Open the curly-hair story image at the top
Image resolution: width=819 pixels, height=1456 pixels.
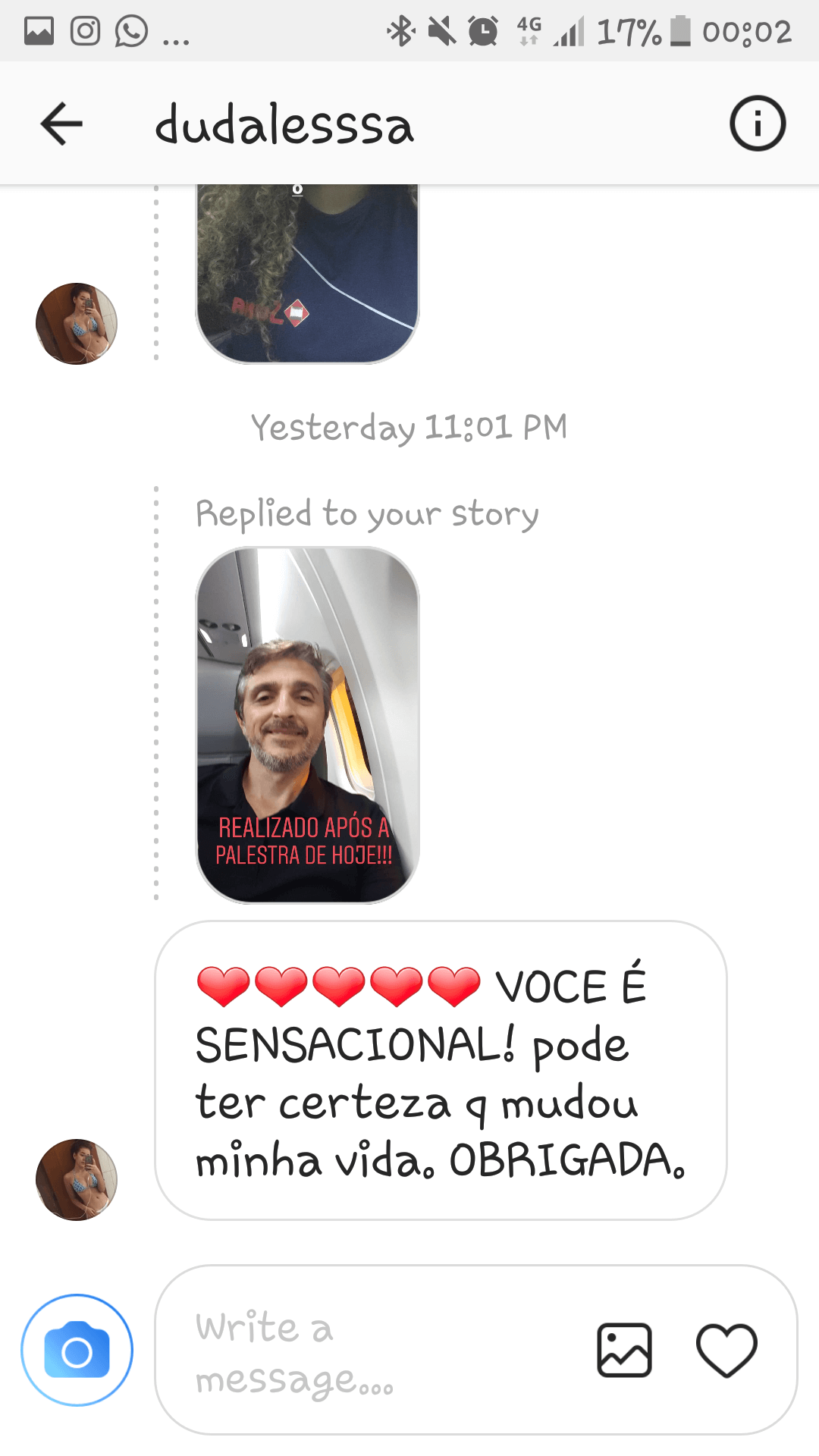(307, 274)
